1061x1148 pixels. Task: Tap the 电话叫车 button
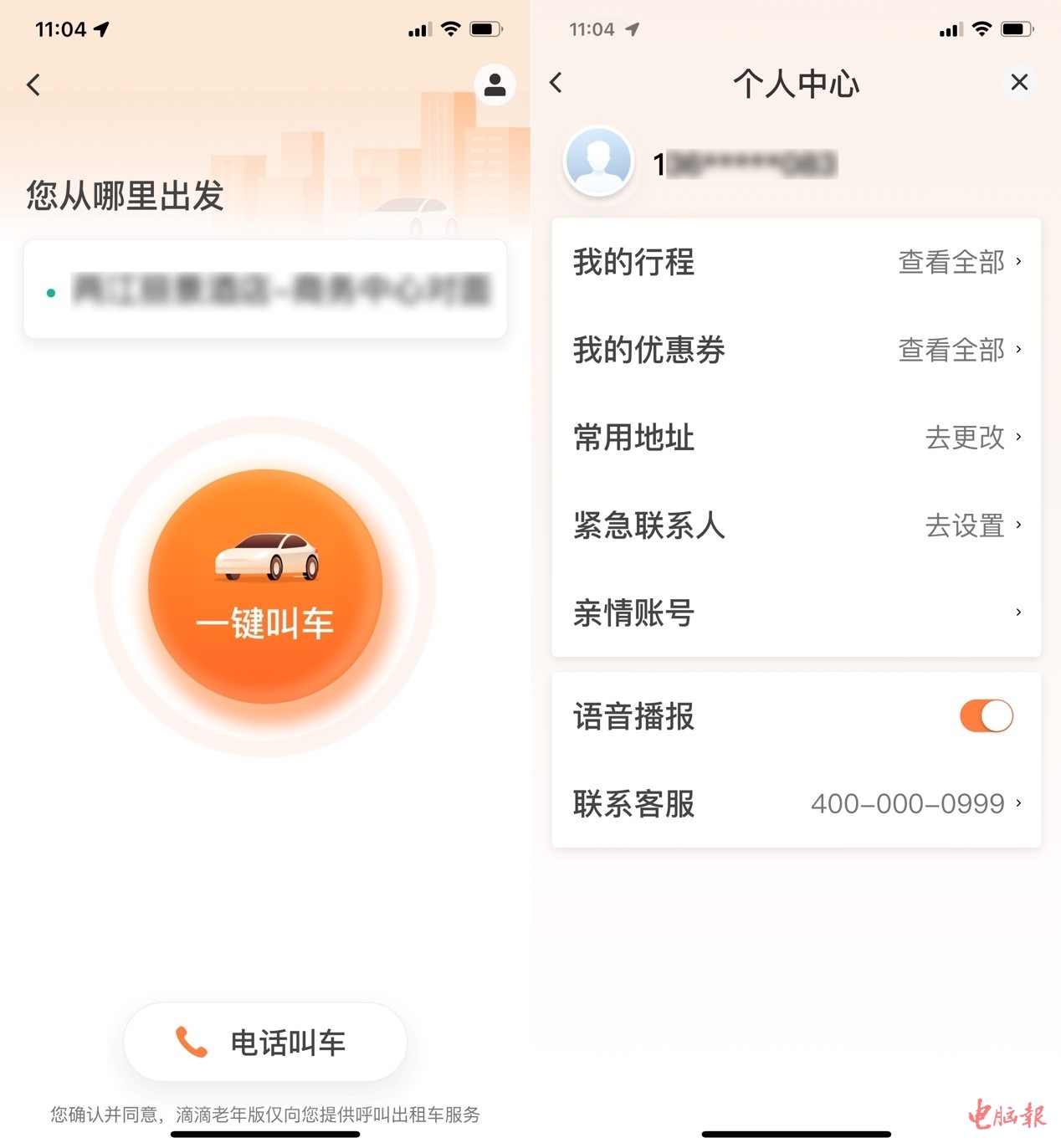265,1042
